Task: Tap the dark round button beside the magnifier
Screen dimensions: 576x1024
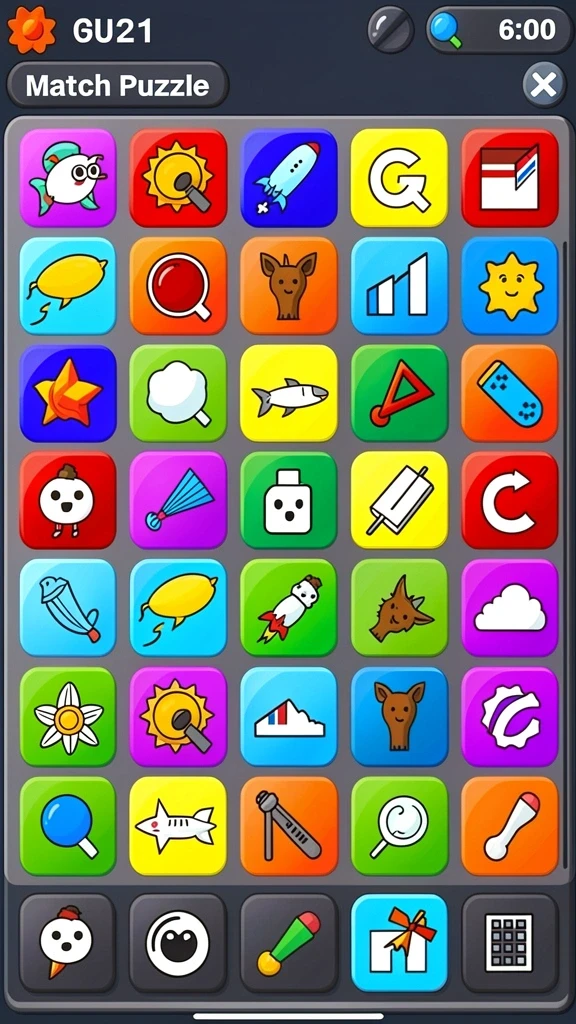Action: click(391, 29)
